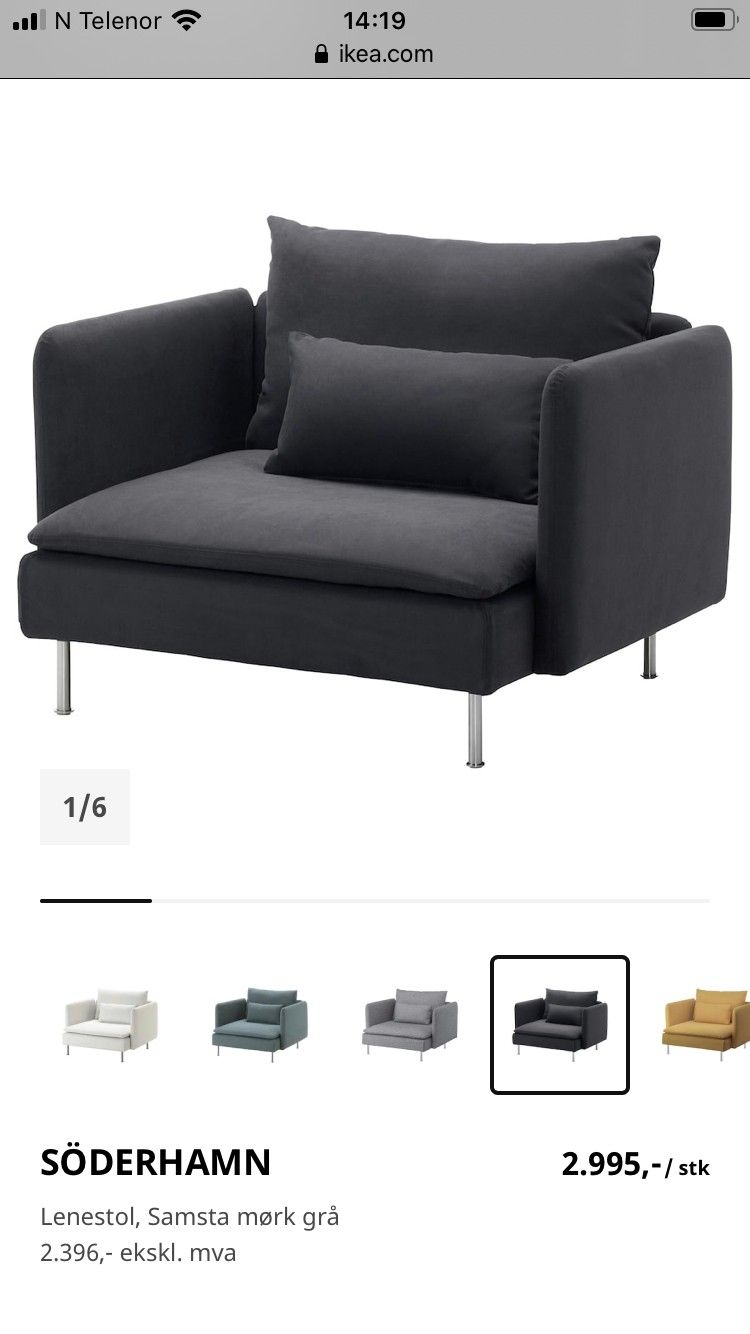Open the ikea.com address bar
Screen dimensions: 750x1334
click(x=375, y=54)
